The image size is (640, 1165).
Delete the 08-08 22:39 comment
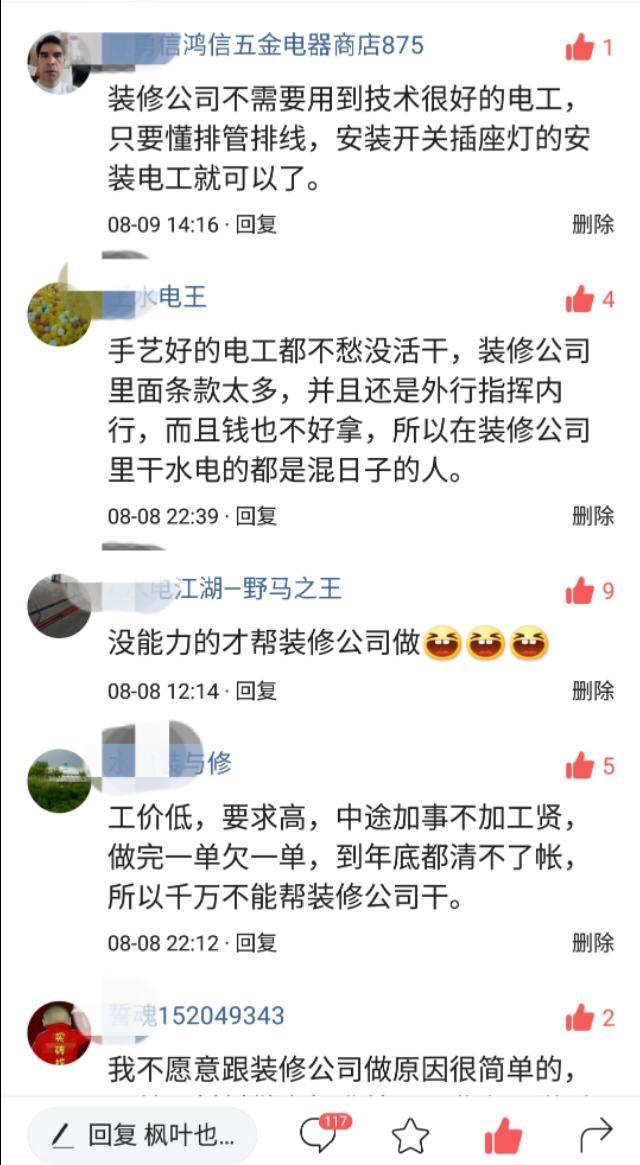pyautogui.click(x=593, y=516)
